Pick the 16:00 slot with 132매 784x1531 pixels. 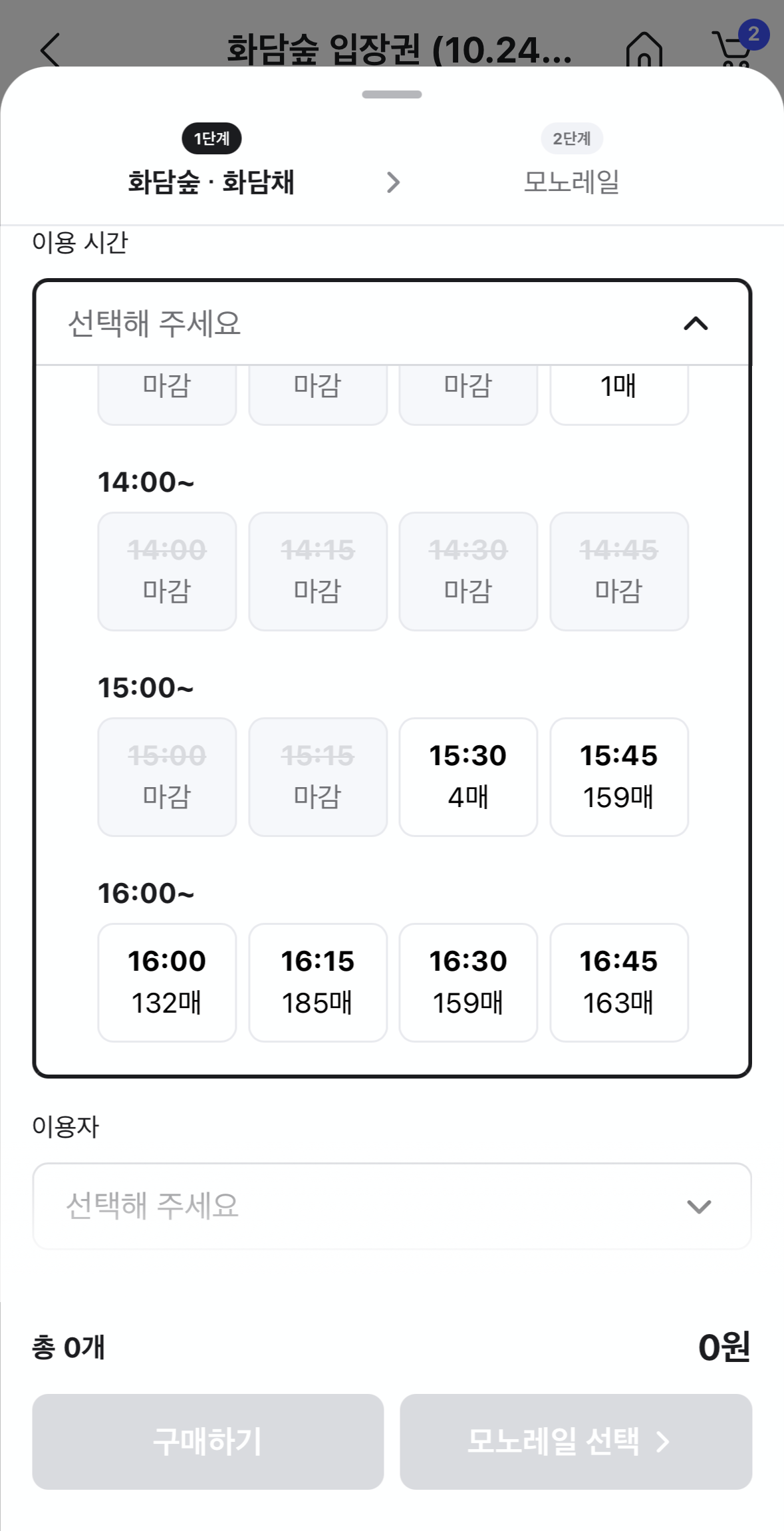(166, 982)
